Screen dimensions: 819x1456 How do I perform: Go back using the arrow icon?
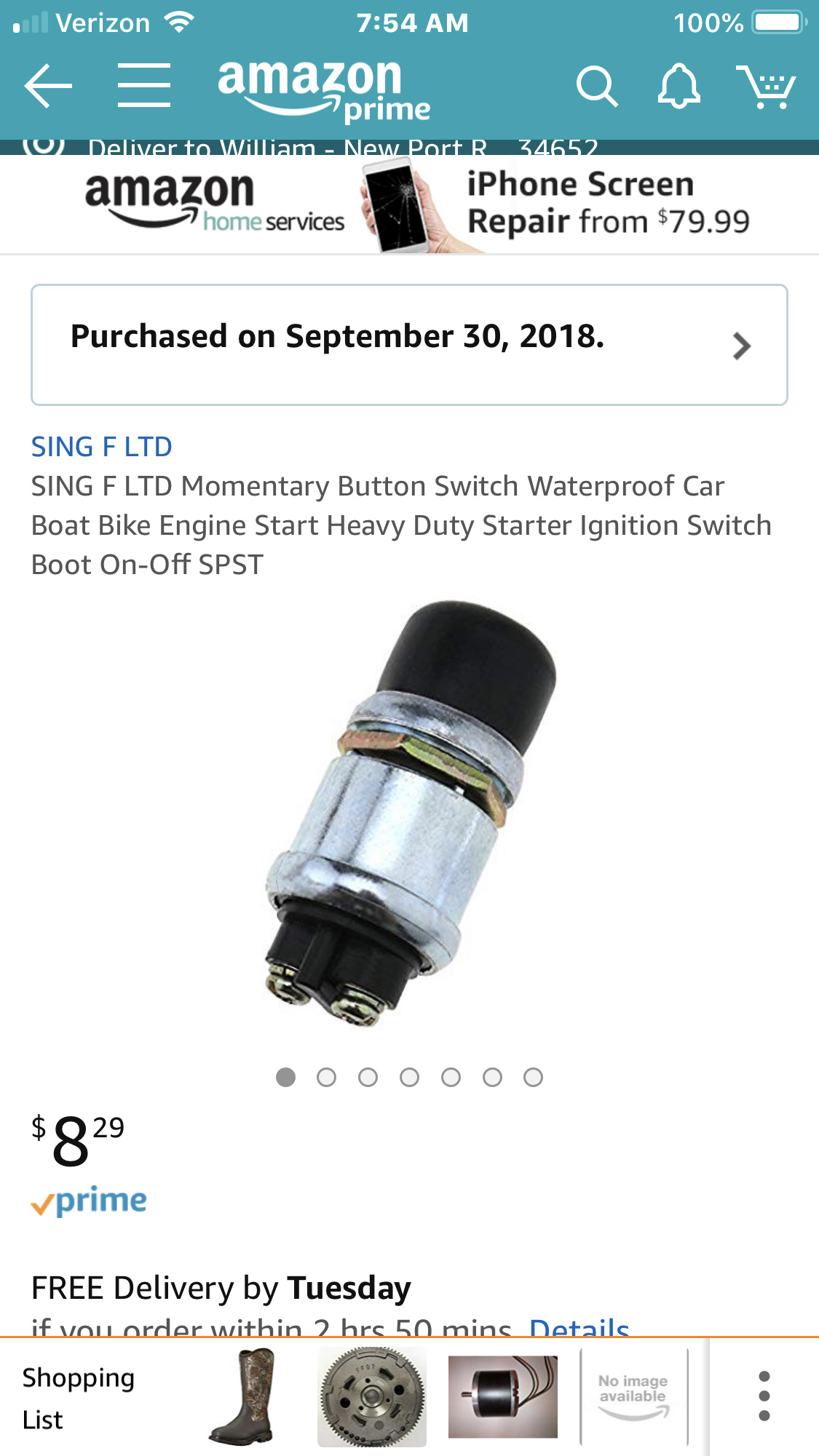[48, 86]
